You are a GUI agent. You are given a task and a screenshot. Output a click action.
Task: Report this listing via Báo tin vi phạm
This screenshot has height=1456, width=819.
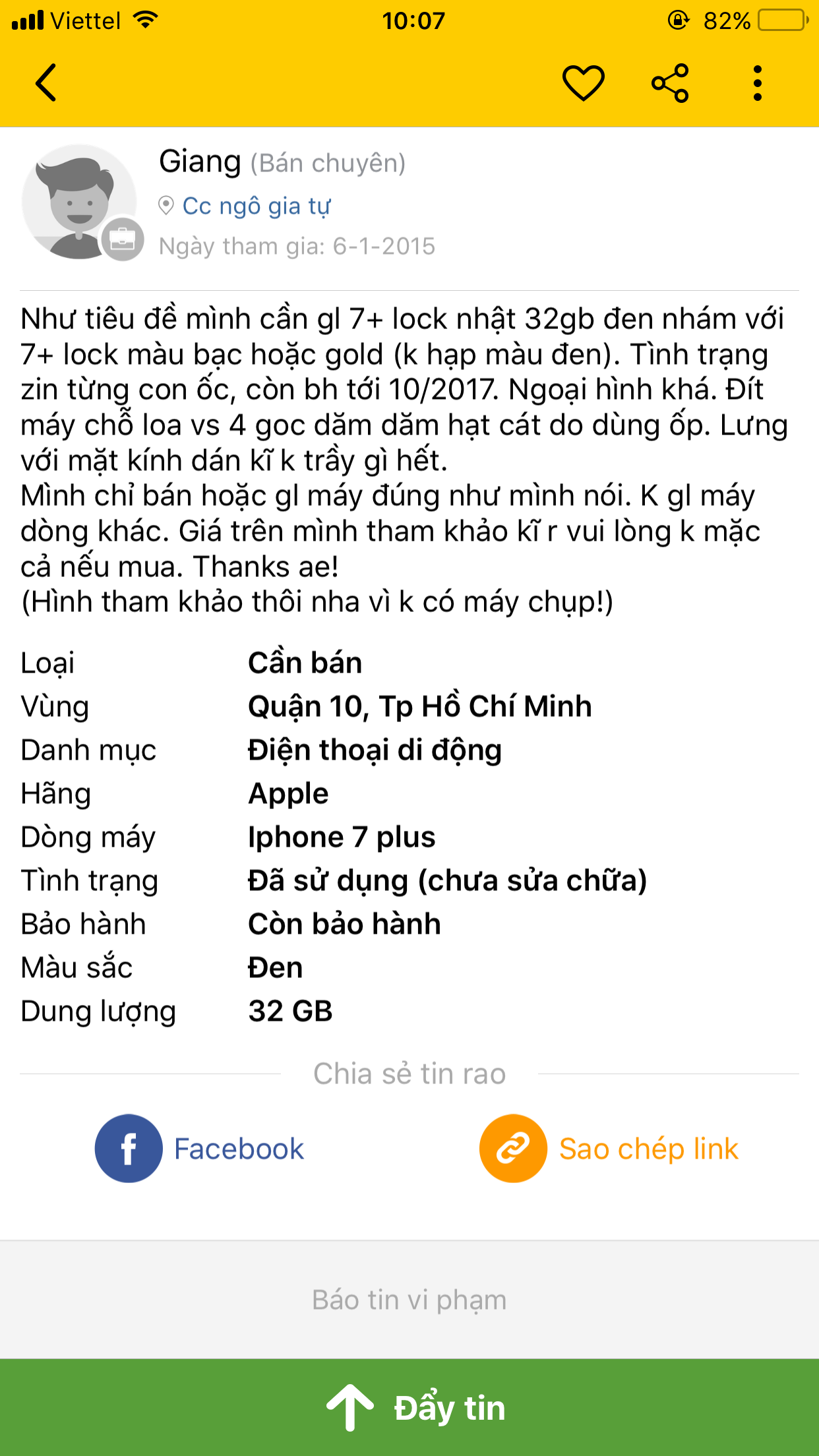pos(409,1300)
